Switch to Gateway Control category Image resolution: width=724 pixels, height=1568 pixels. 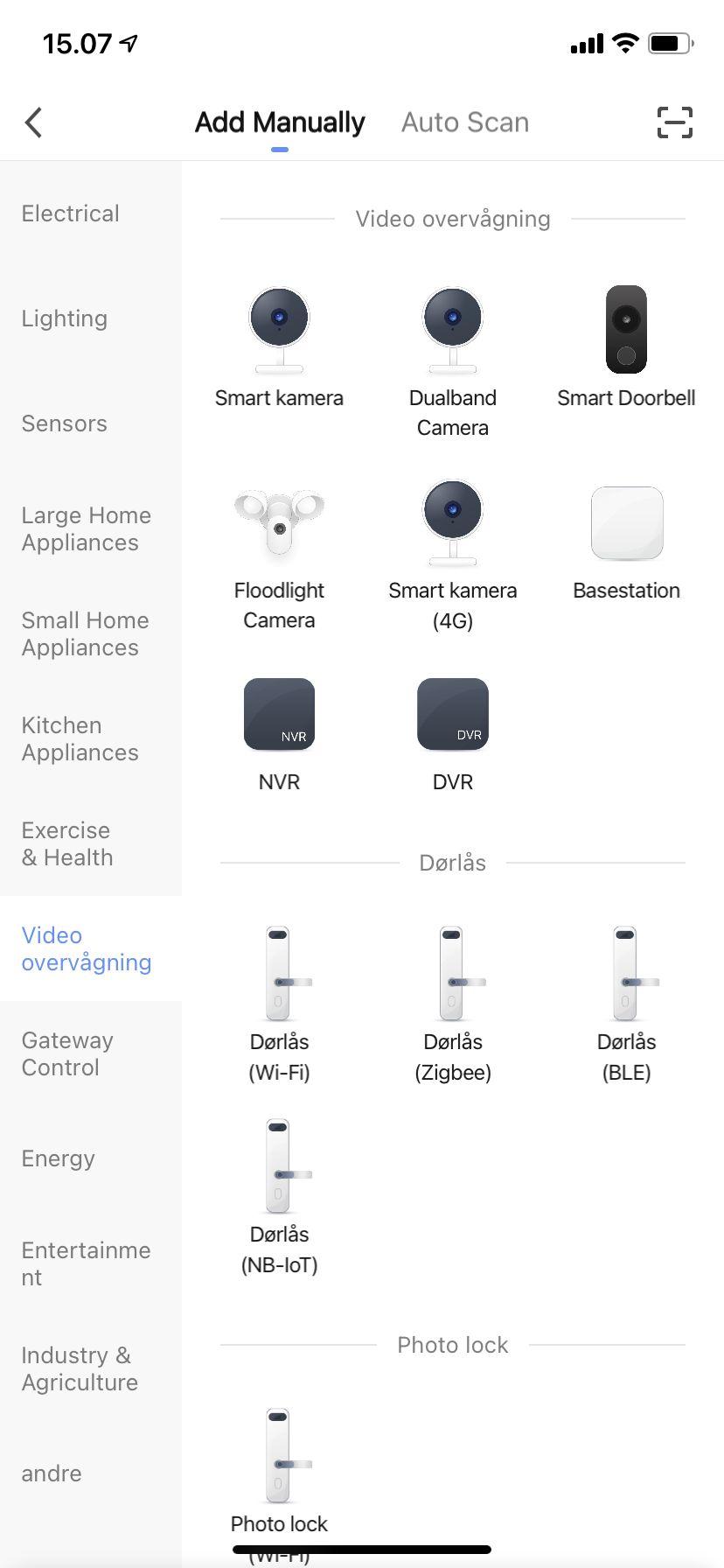67,1053
